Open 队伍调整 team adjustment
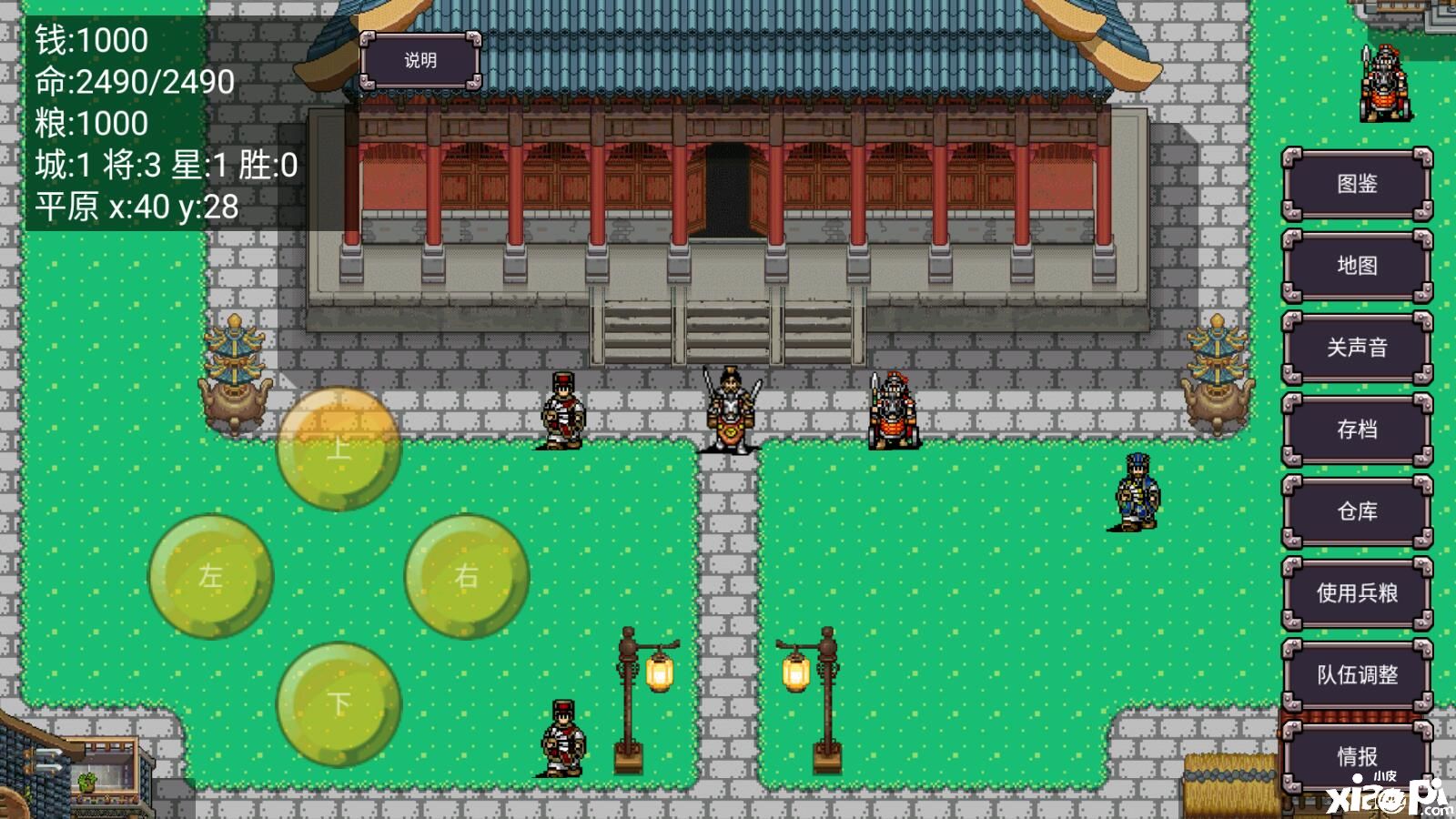1456x819 pixels. [x=1357, y=675]
